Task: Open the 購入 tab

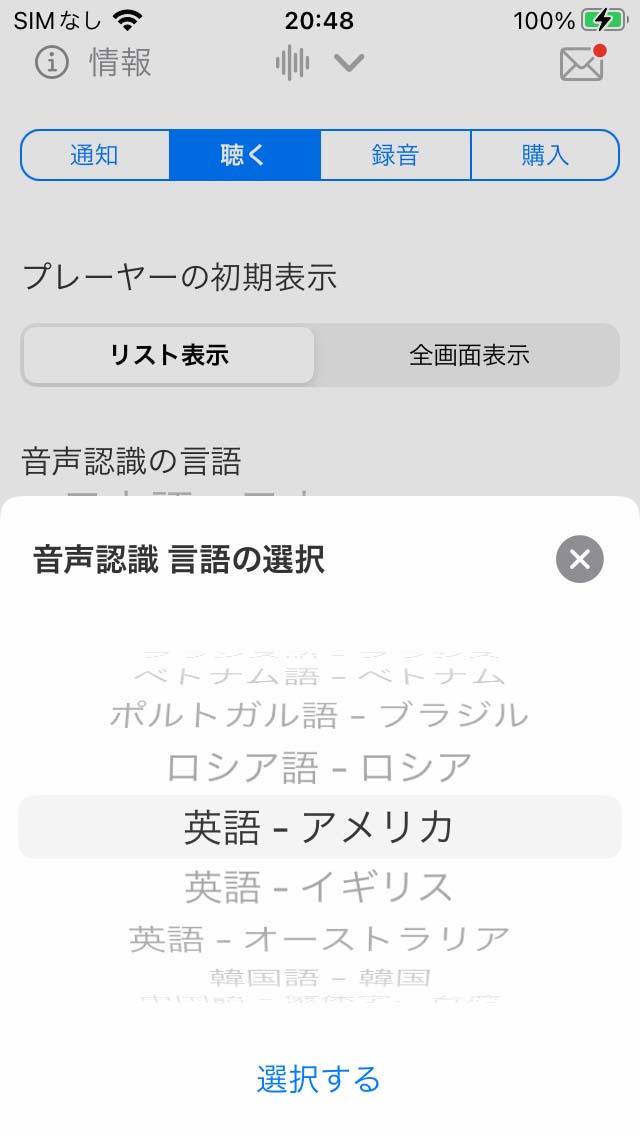Action: 545,155
